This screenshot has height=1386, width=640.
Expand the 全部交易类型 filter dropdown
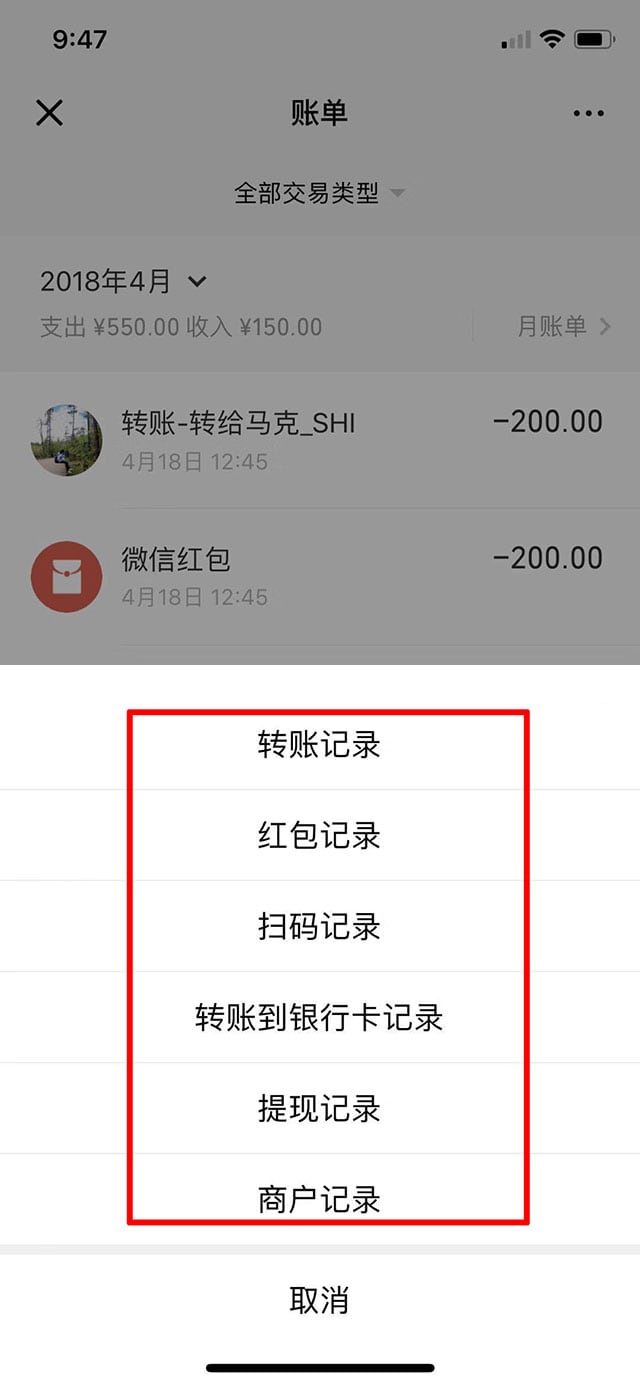[319, 193]
